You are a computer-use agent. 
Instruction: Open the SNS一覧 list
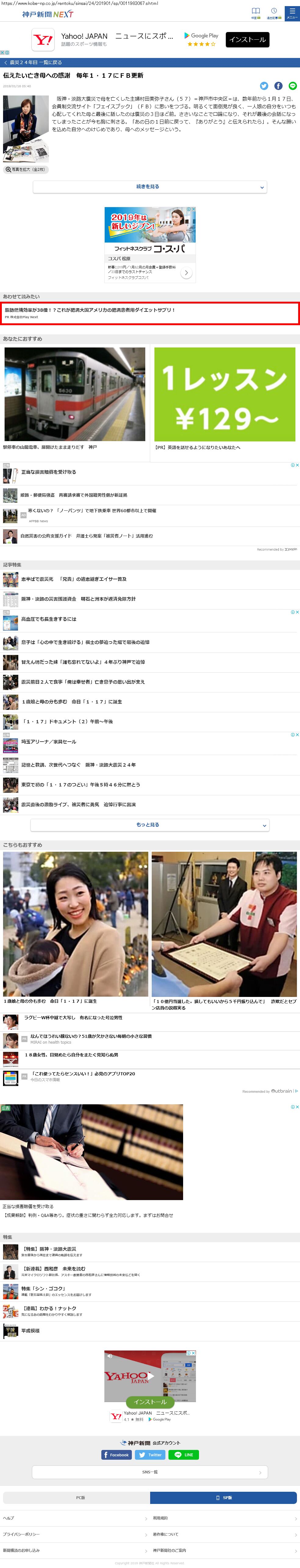150,1472
